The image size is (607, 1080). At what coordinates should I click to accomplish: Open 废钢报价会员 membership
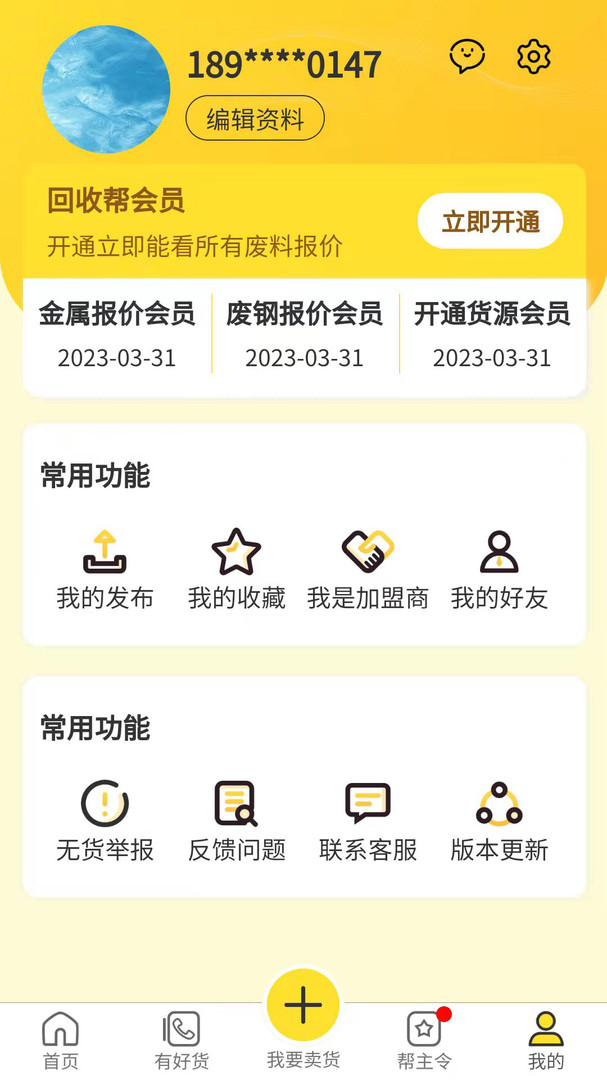[x=304, y=334]
